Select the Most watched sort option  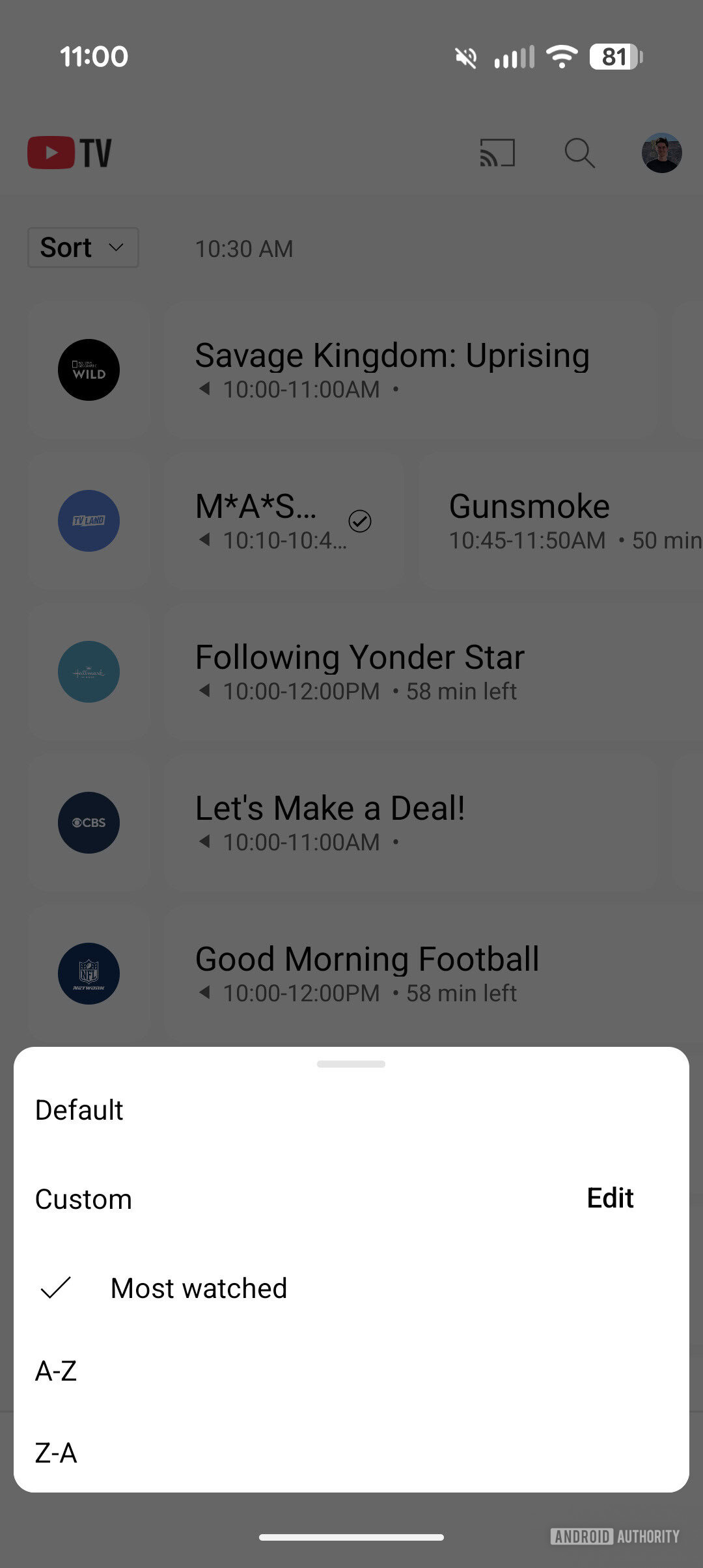[198, 1288]
